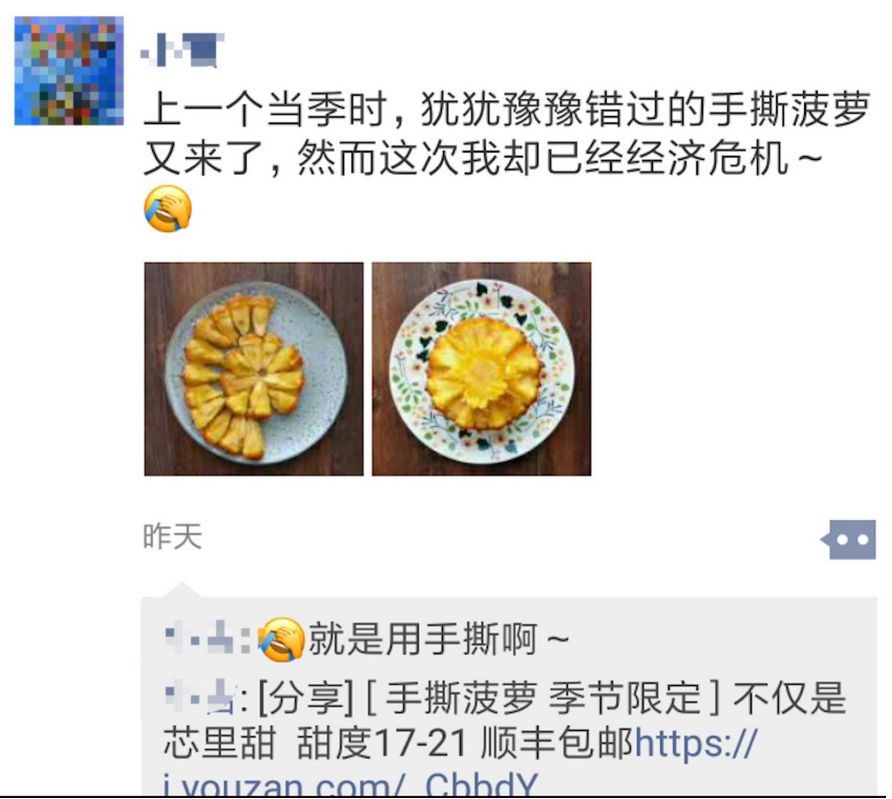Viewport: 892px width, 799px height.
Task: View the pineapple photo on floral plate
Action: pyautogui.click(x=482, y=369)
